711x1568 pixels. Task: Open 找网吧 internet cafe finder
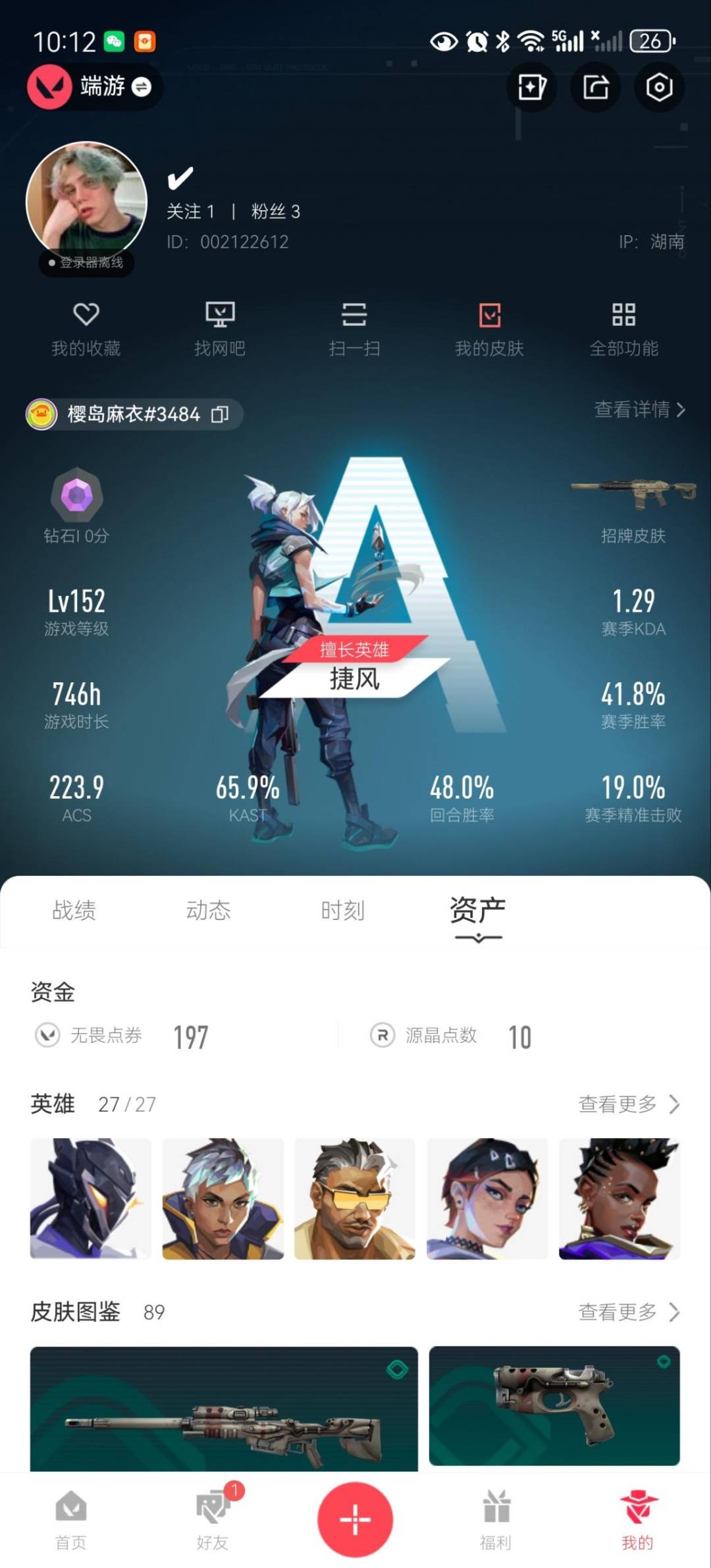pos(220,329)
